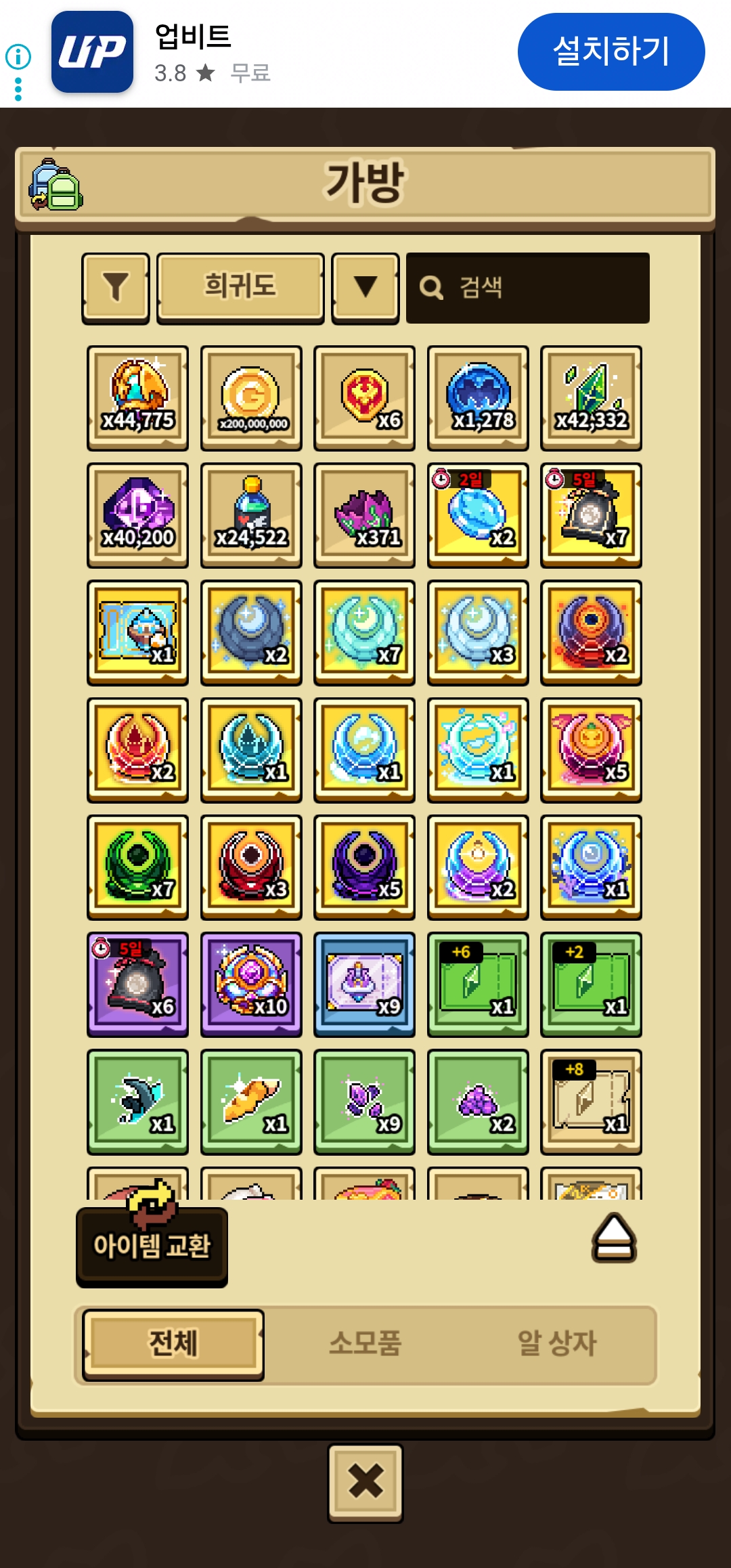Select the 전체 tab
Image resolution: width=731 pixels, height=1568 pixels.
[173, 1343]
